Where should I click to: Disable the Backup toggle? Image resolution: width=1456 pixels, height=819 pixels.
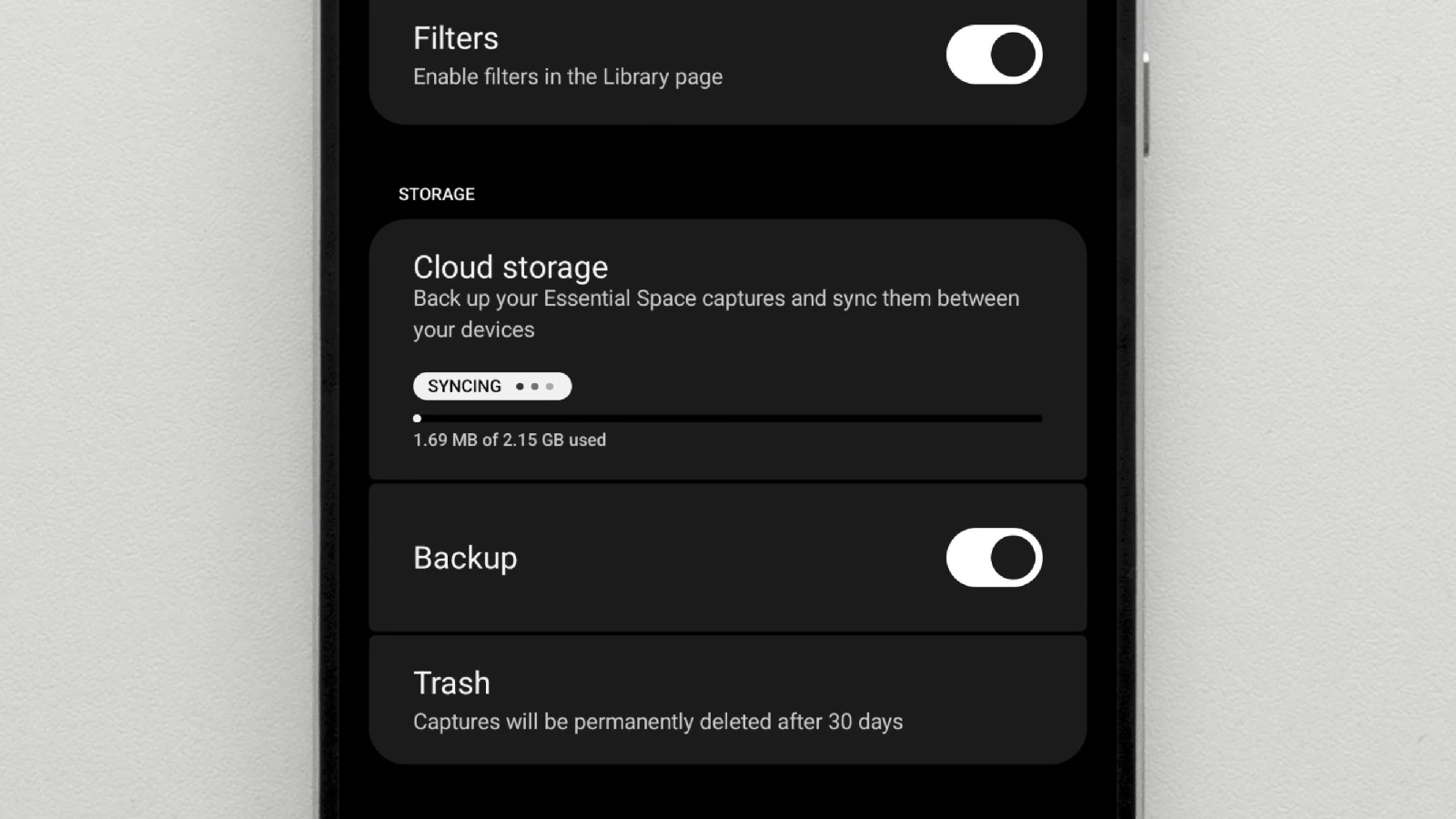point(994,558)
